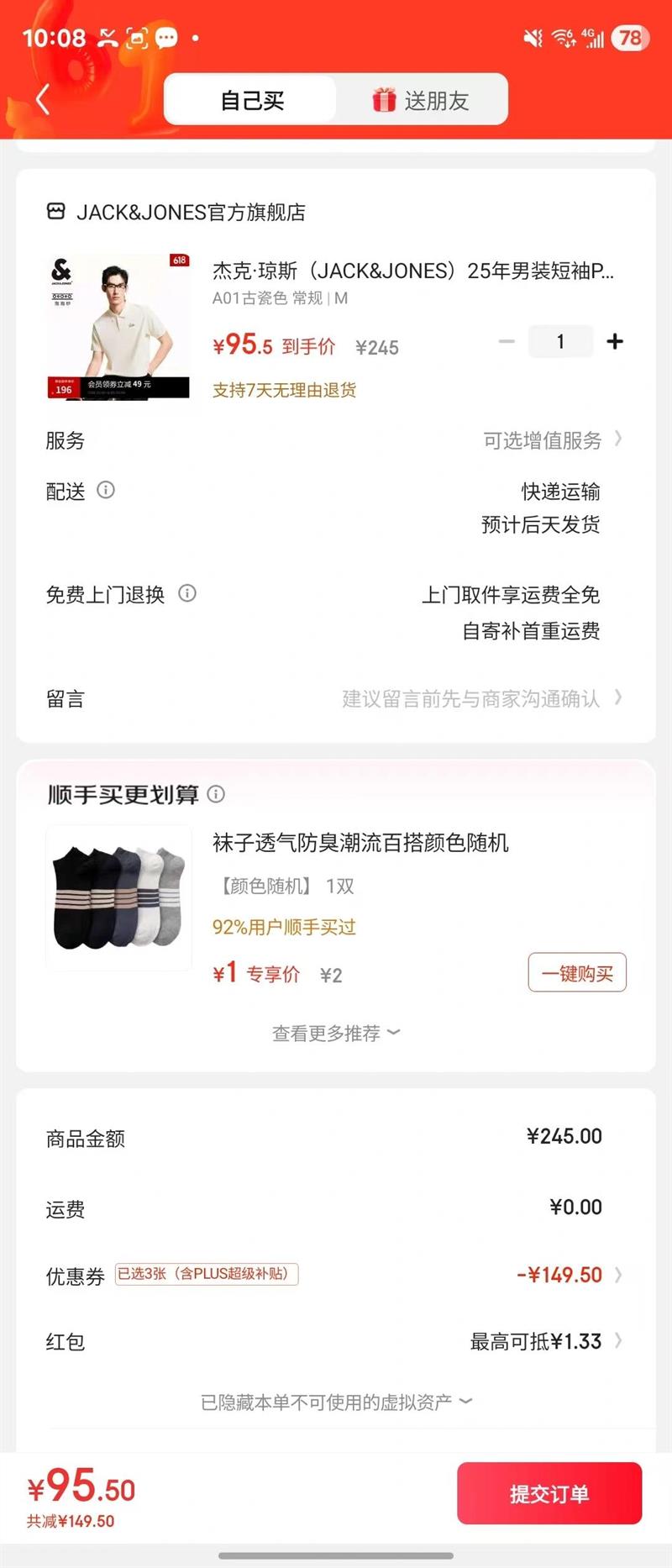672x1568 pixels.
Task: Decrease shirt quantity with minus button
Action: (507, 341)
